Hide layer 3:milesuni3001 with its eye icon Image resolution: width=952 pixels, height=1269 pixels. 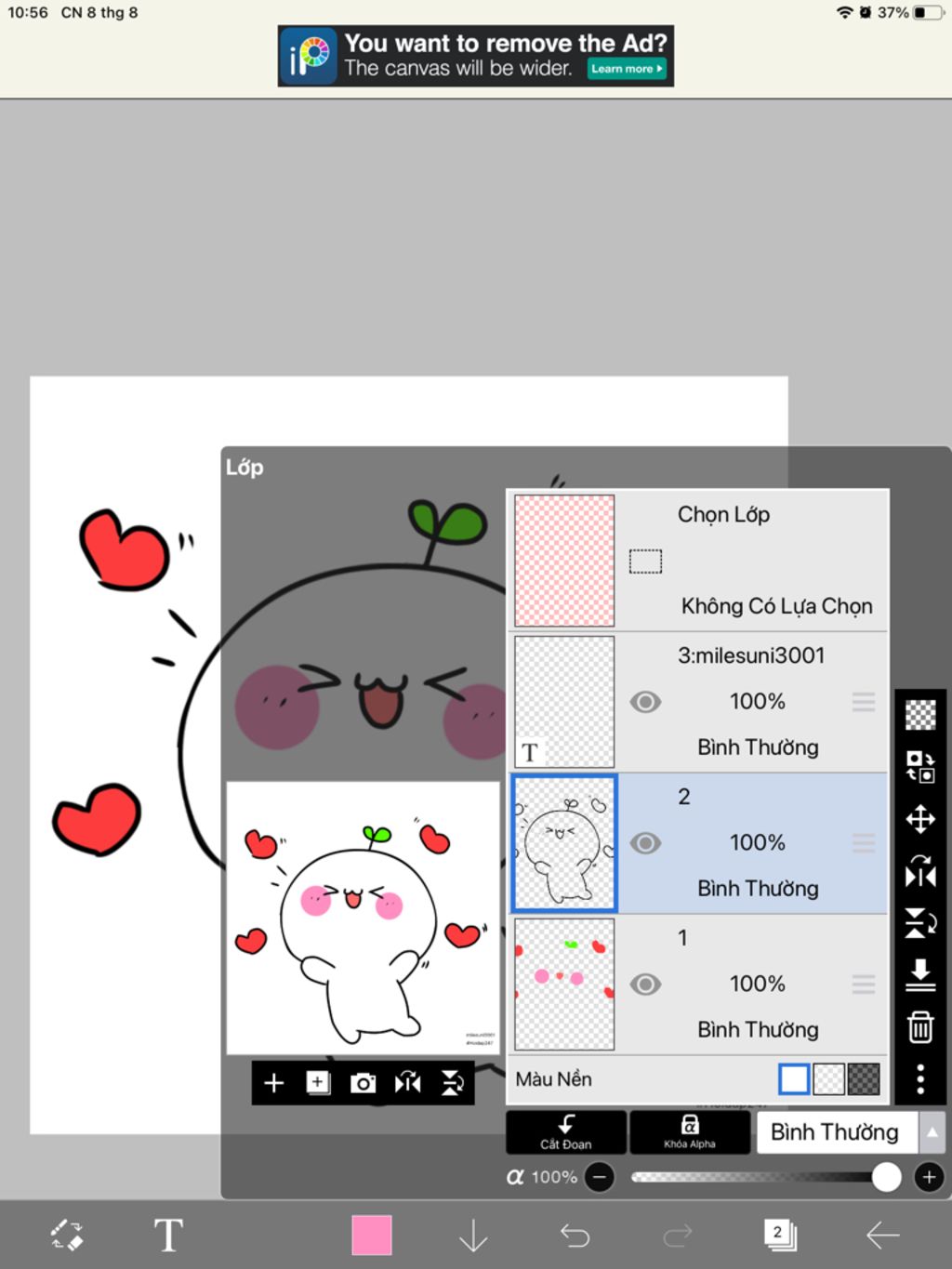pyautogui.click(x=645, y=702)
